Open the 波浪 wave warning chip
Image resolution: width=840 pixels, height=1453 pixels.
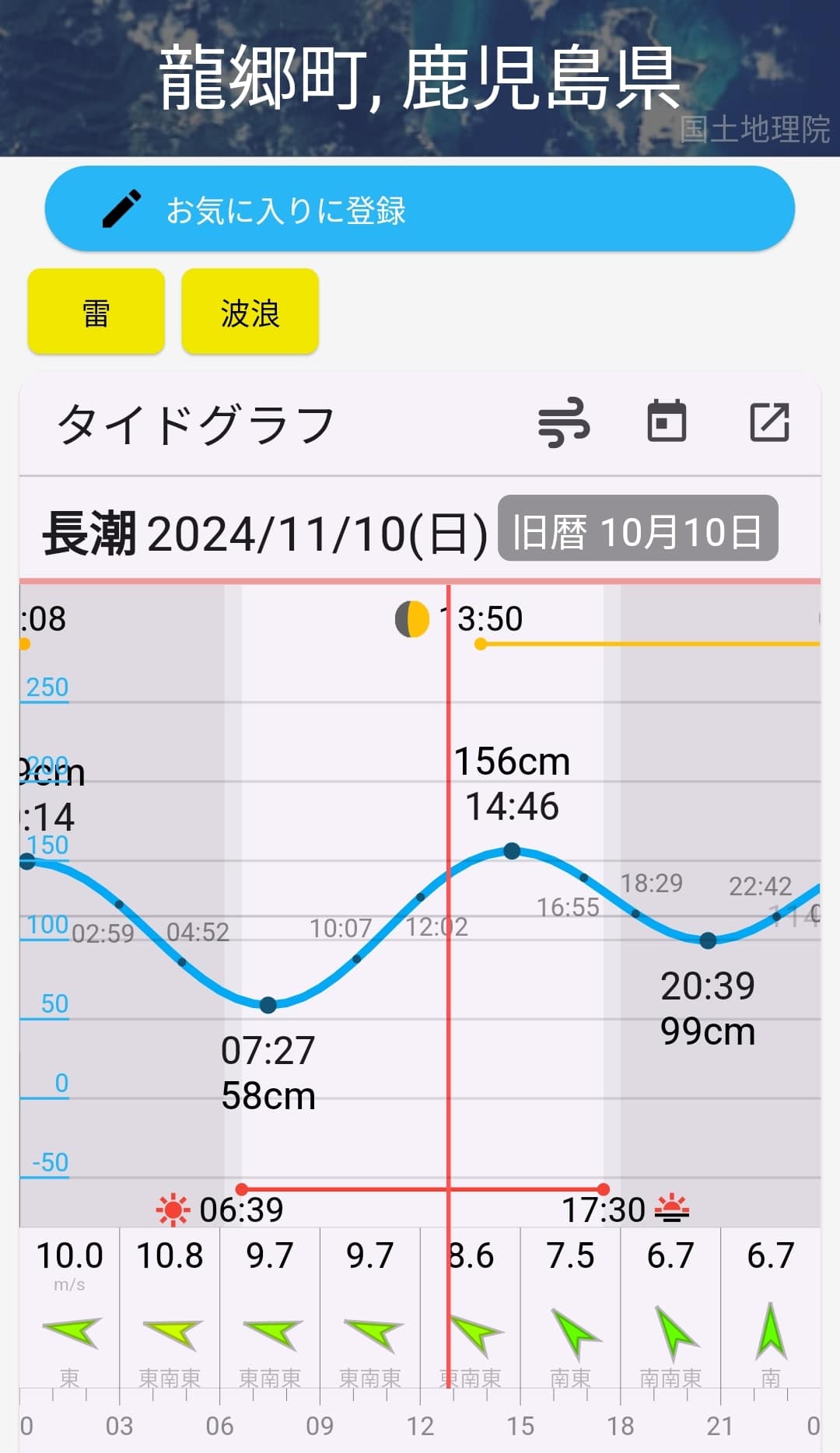click(250, 312)
